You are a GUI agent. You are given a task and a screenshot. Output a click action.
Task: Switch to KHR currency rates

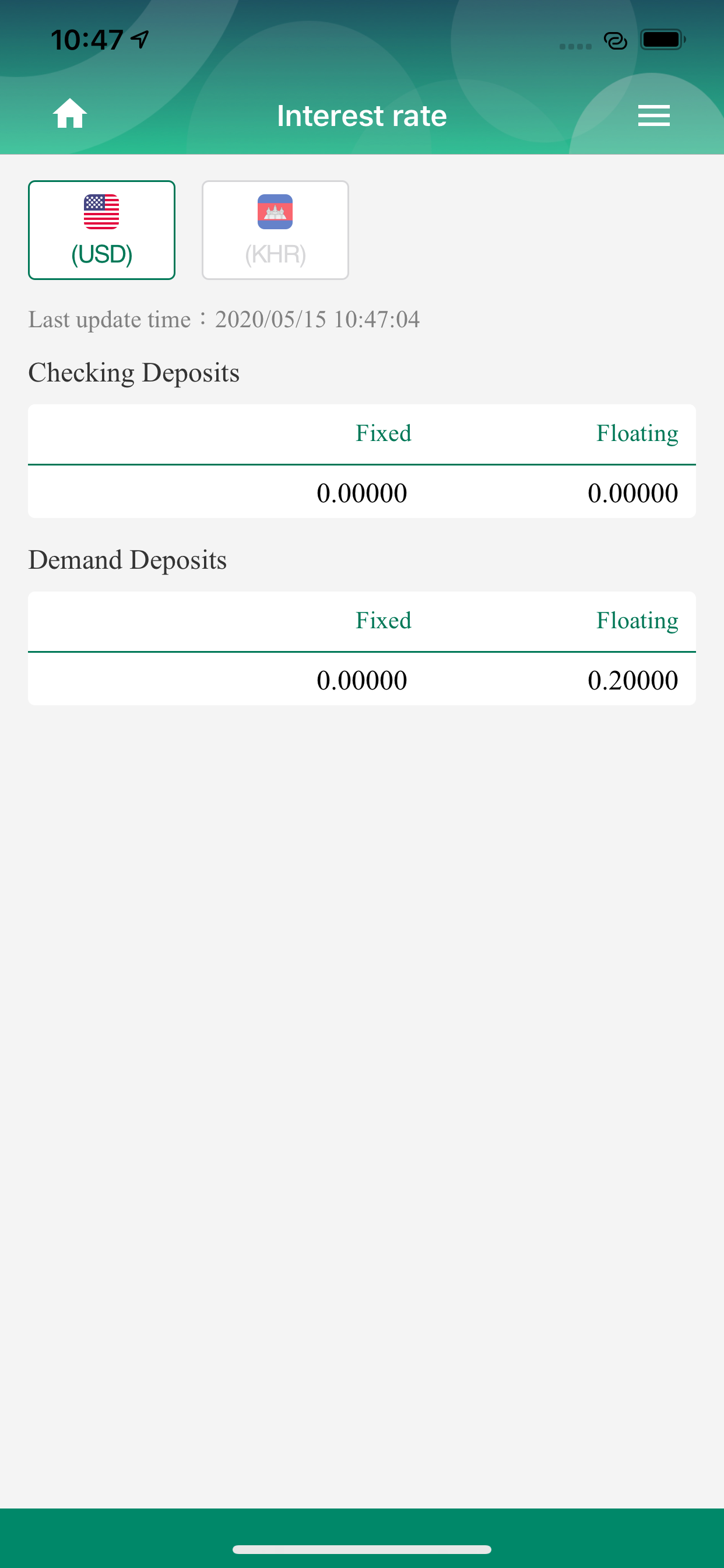(x=275, y=229)
